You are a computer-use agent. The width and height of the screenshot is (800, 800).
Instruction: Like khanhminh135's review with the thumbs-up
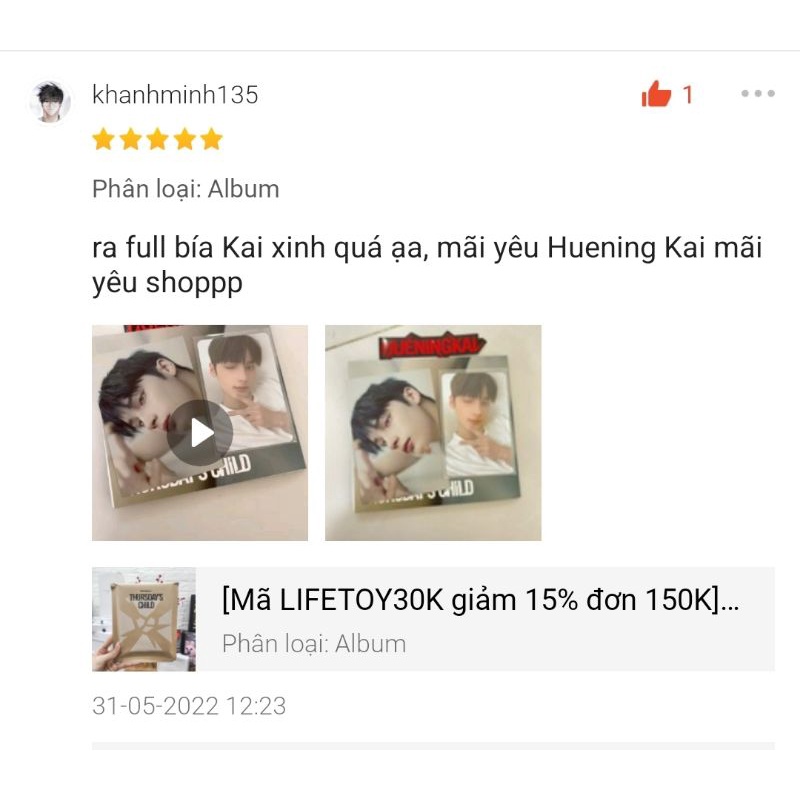[656, 94]
